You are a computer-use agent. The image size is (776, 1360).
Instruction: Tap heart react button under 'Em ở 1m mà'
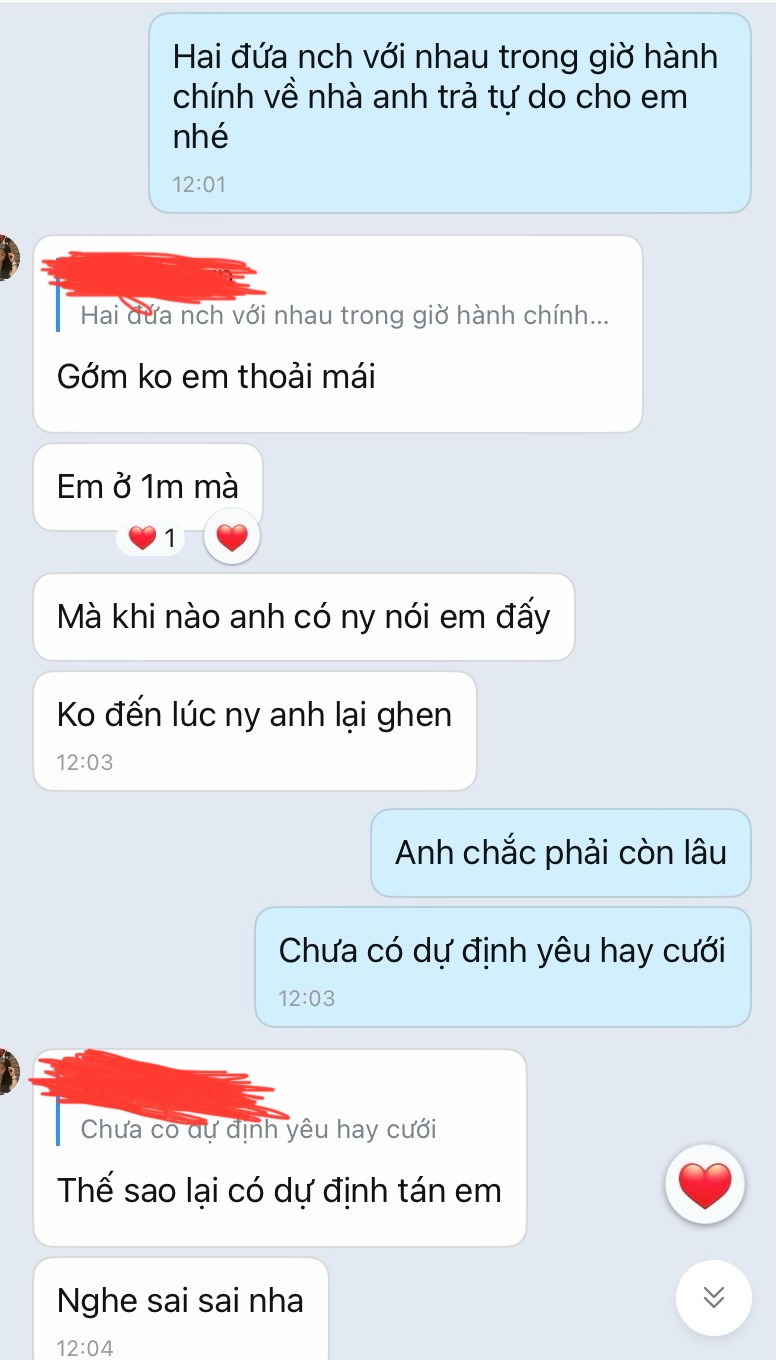coord(232,538)
